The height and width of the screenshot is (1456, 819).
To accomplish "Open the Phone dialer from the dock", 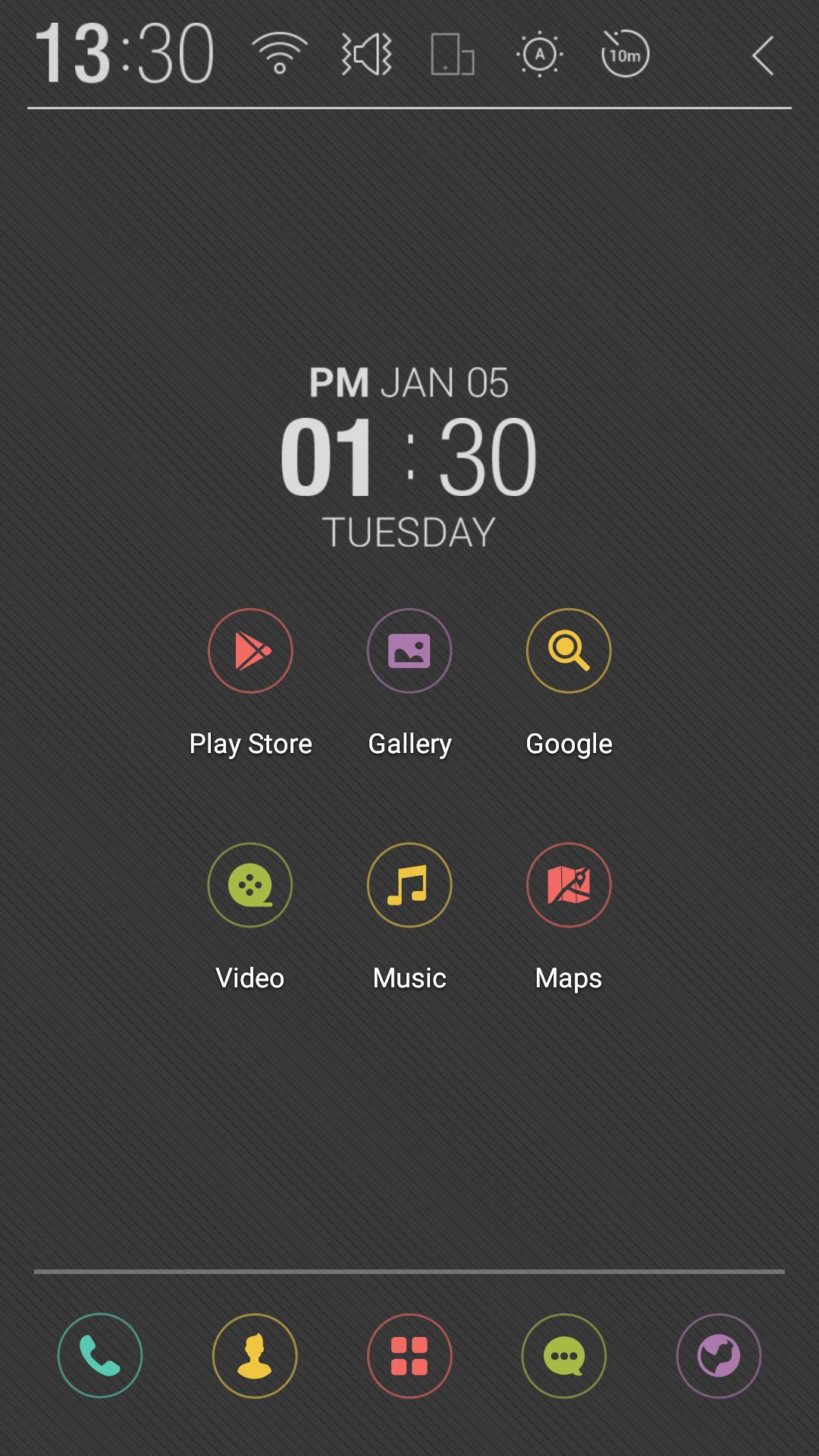I will click(x=100, y=1355).
